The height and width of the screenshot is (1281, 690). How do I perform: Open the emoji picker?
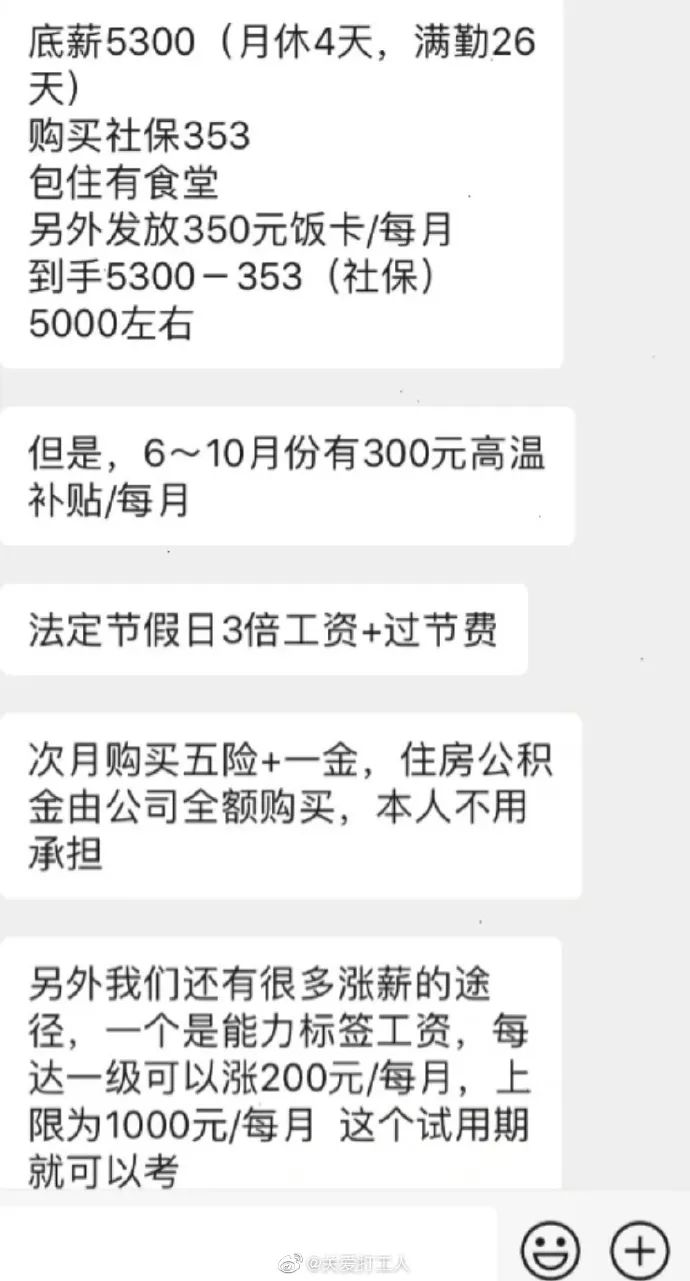[549, 1248]
